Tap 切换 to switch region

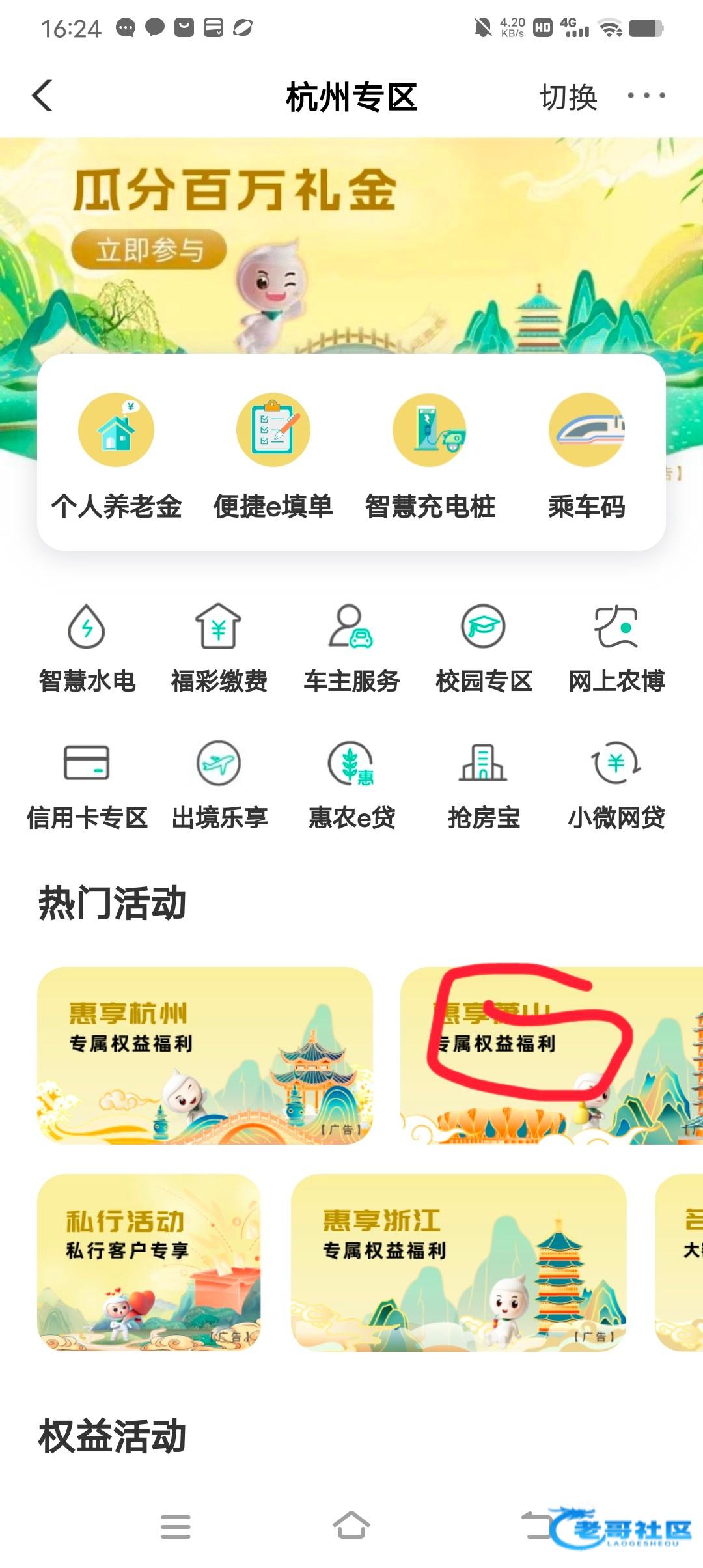pos(568,98)
